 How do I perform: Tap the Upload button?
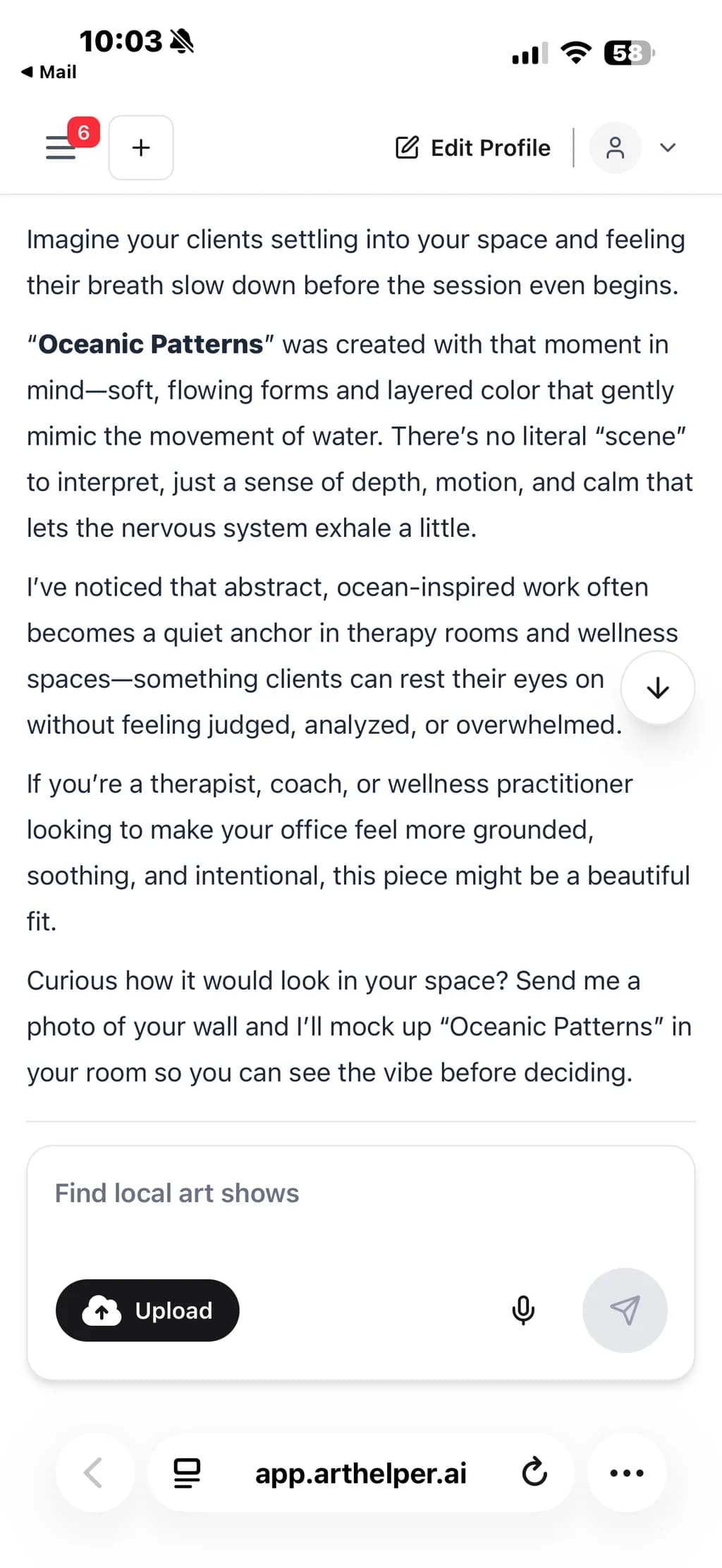pos(147,1310)
